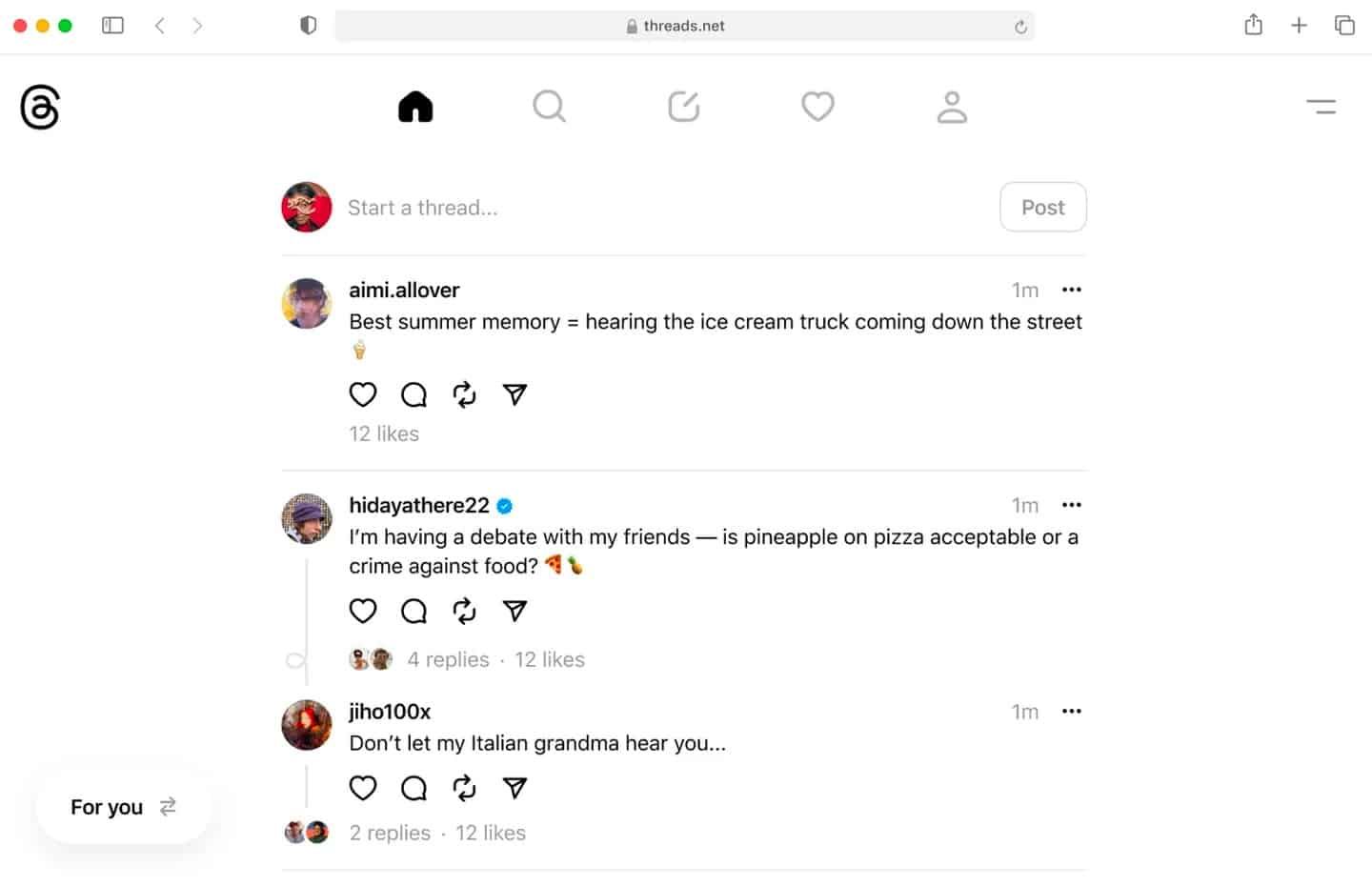Open the menu at top right
1372x886 pixels.
pyautogui.click(x=1321, y=107)
